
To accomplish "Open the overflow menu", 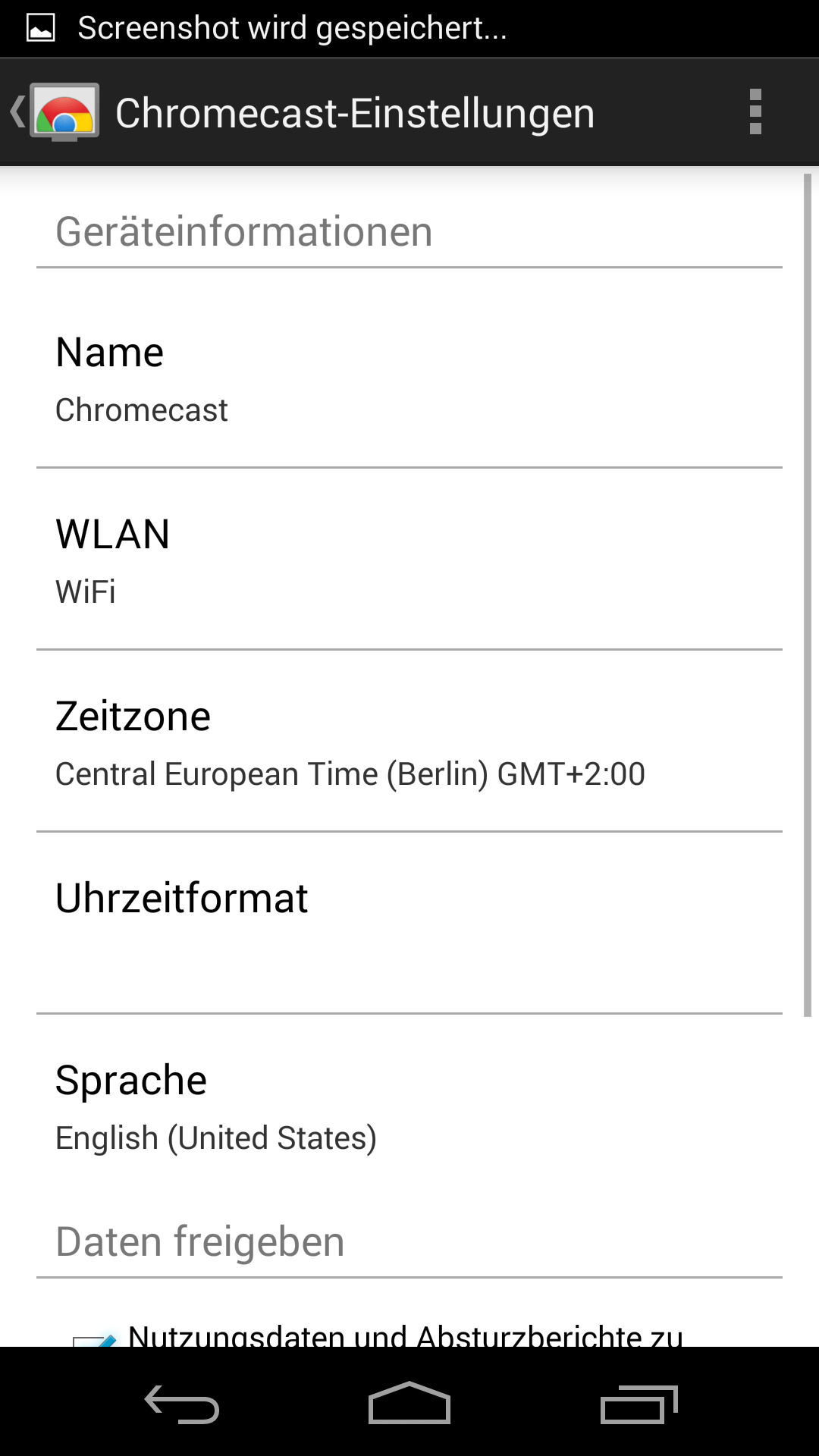I will tap(755, 112).
